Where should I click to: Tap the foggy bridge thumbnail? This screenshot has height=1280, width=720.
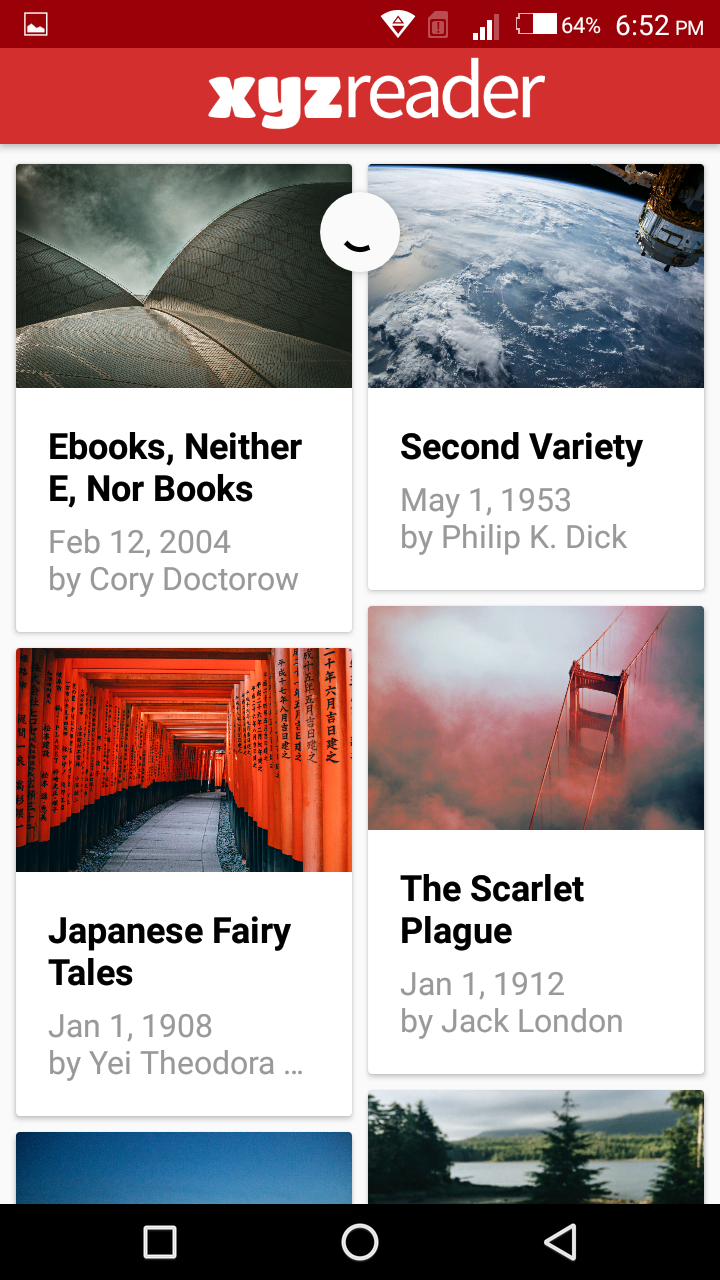click(x=536, y=719)
